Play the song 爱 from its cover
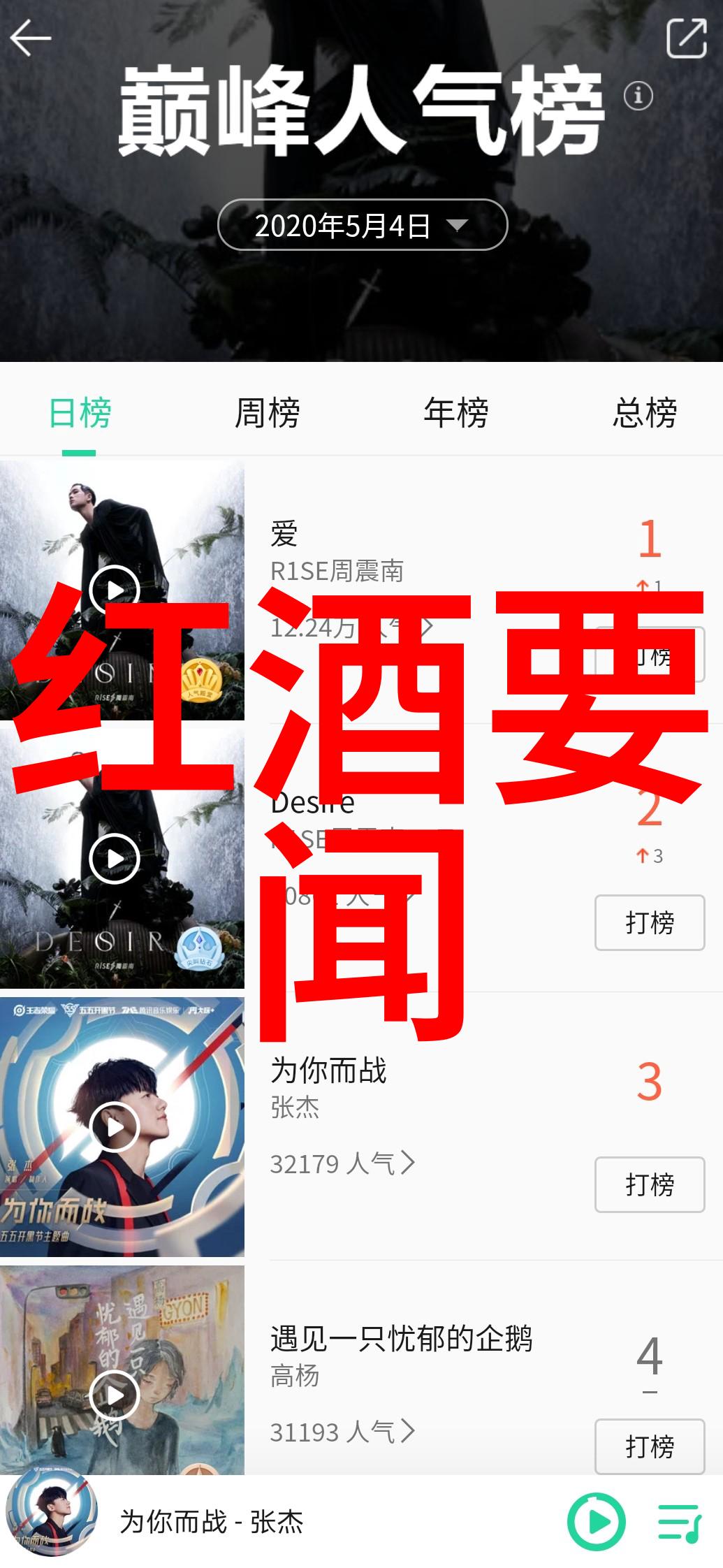Screen dimensions: 723x1568 115,590
